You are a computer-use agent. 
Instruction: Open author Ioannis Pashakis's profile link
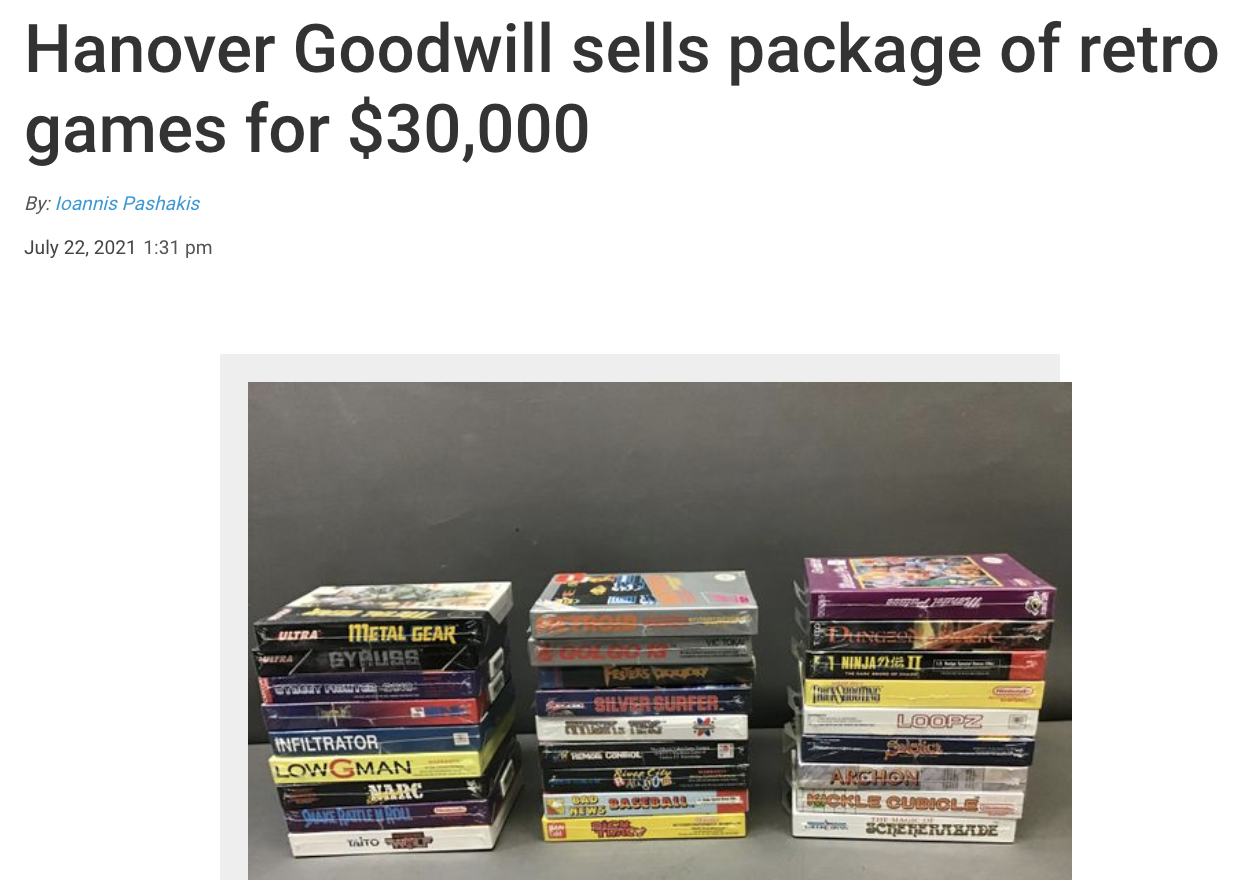(x=127, y=204)
